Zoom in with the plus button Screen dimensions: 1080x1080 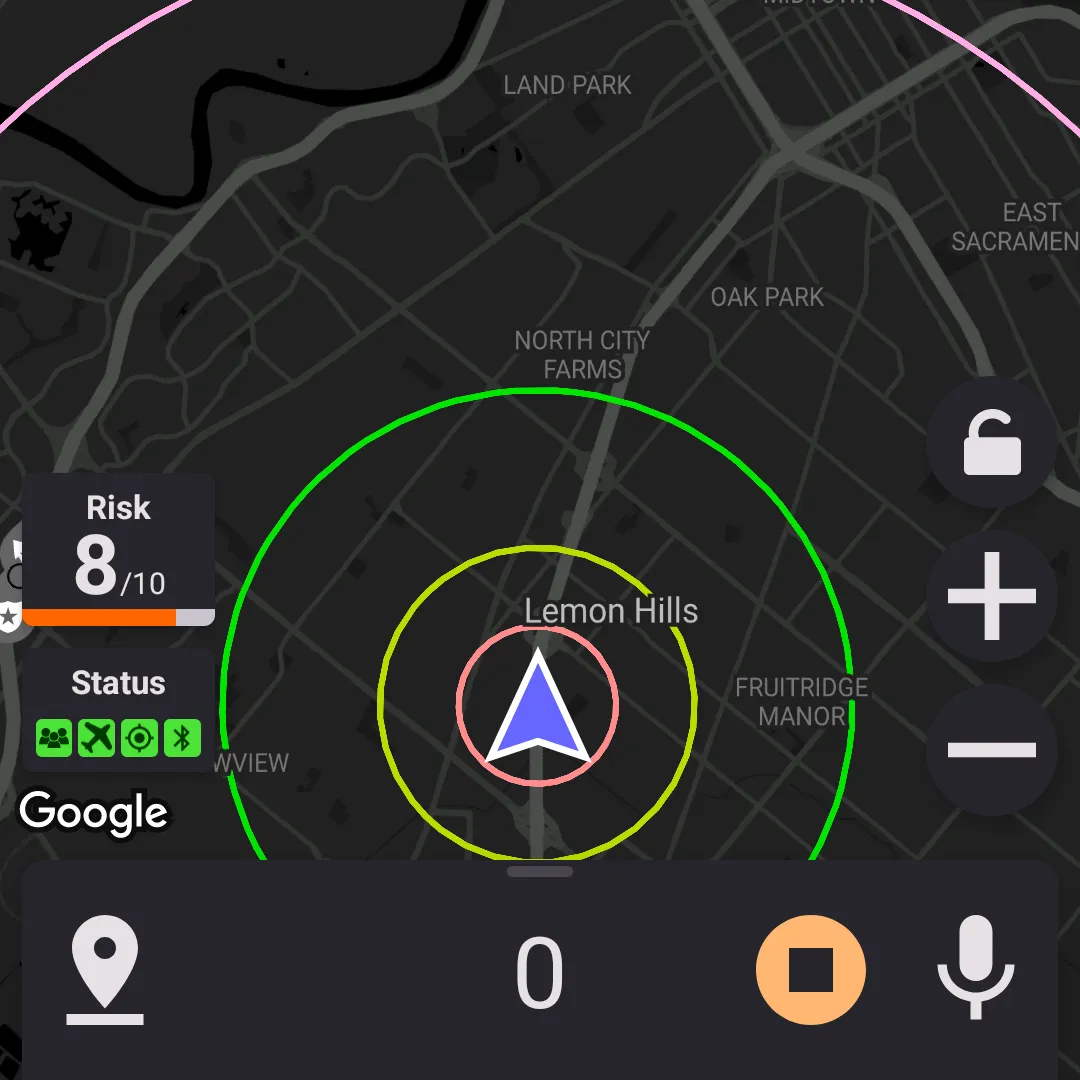[991, 597]
